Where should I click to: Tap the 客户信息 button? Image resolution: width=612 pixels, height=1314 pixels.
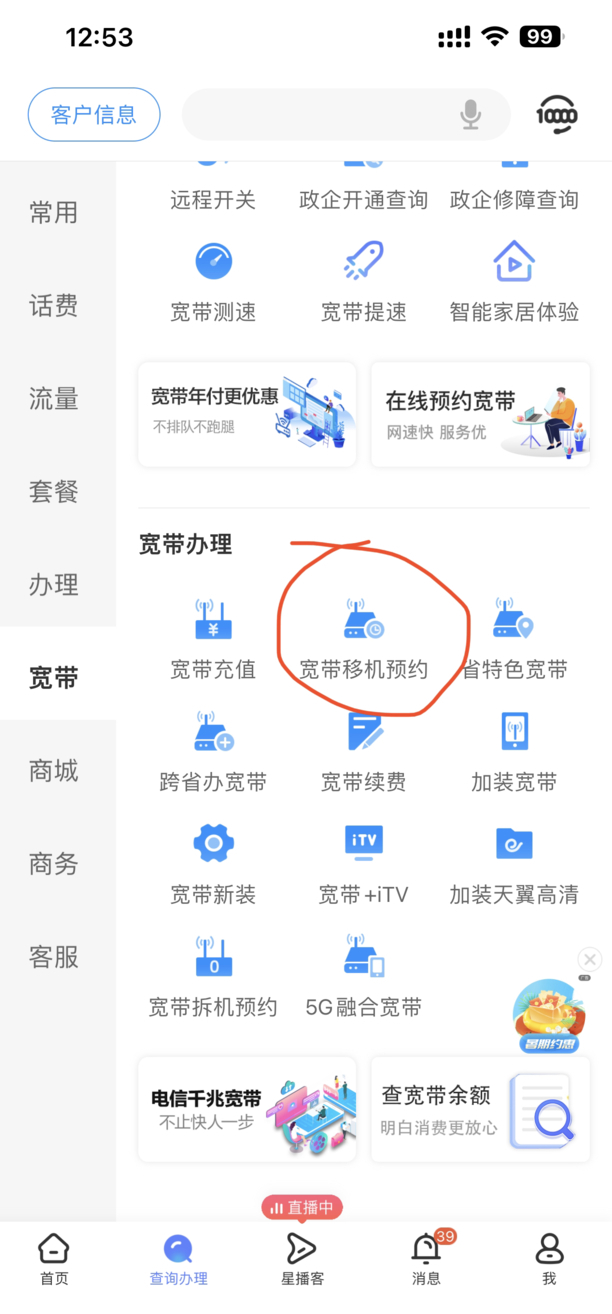coord(94,114)
